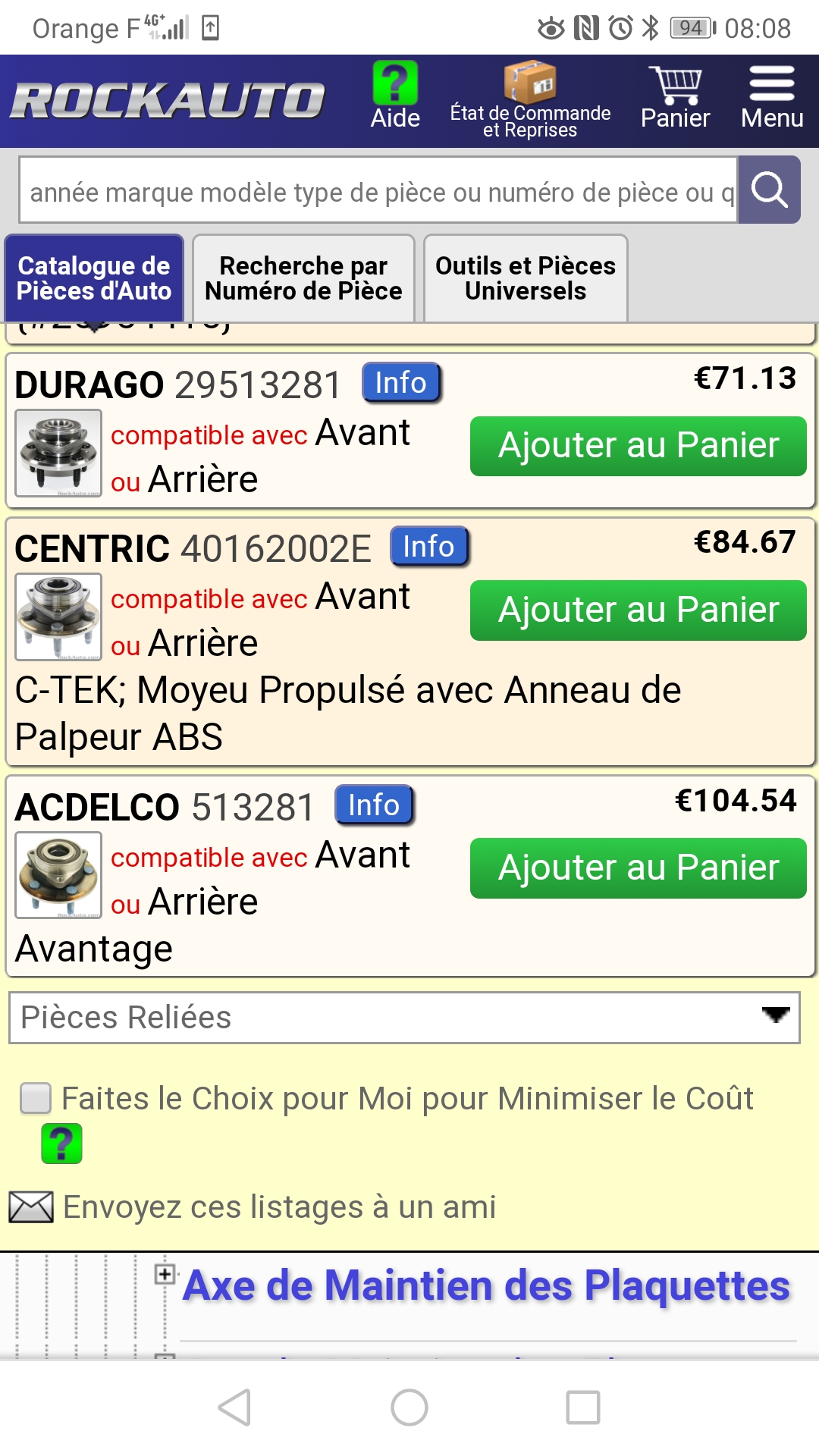Open the Panier shopping cart

click(675, 99)
